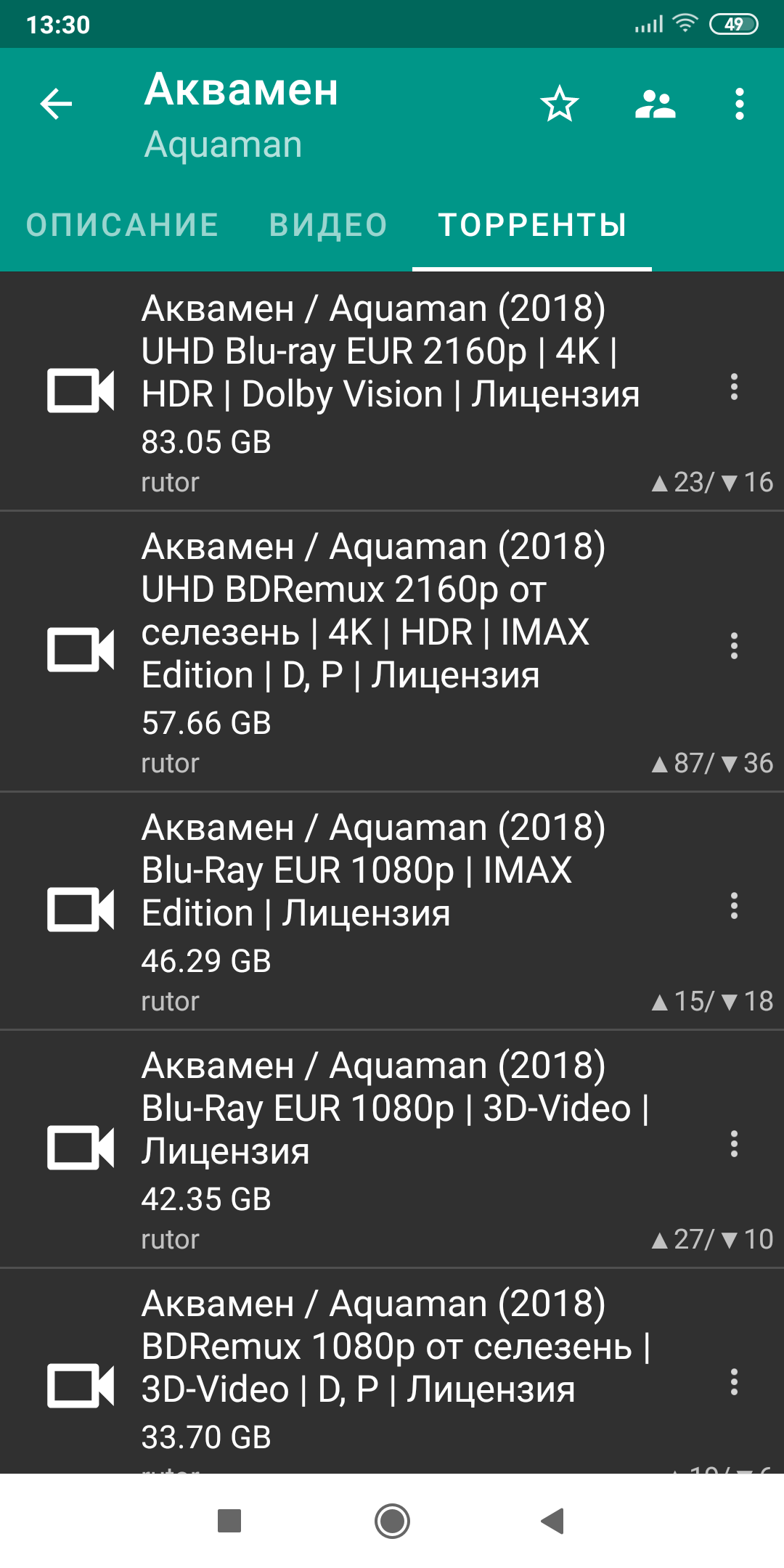Add Аквамен to favorites with the star
This screenshot has height=1568, width=784.
coord(559,104)
